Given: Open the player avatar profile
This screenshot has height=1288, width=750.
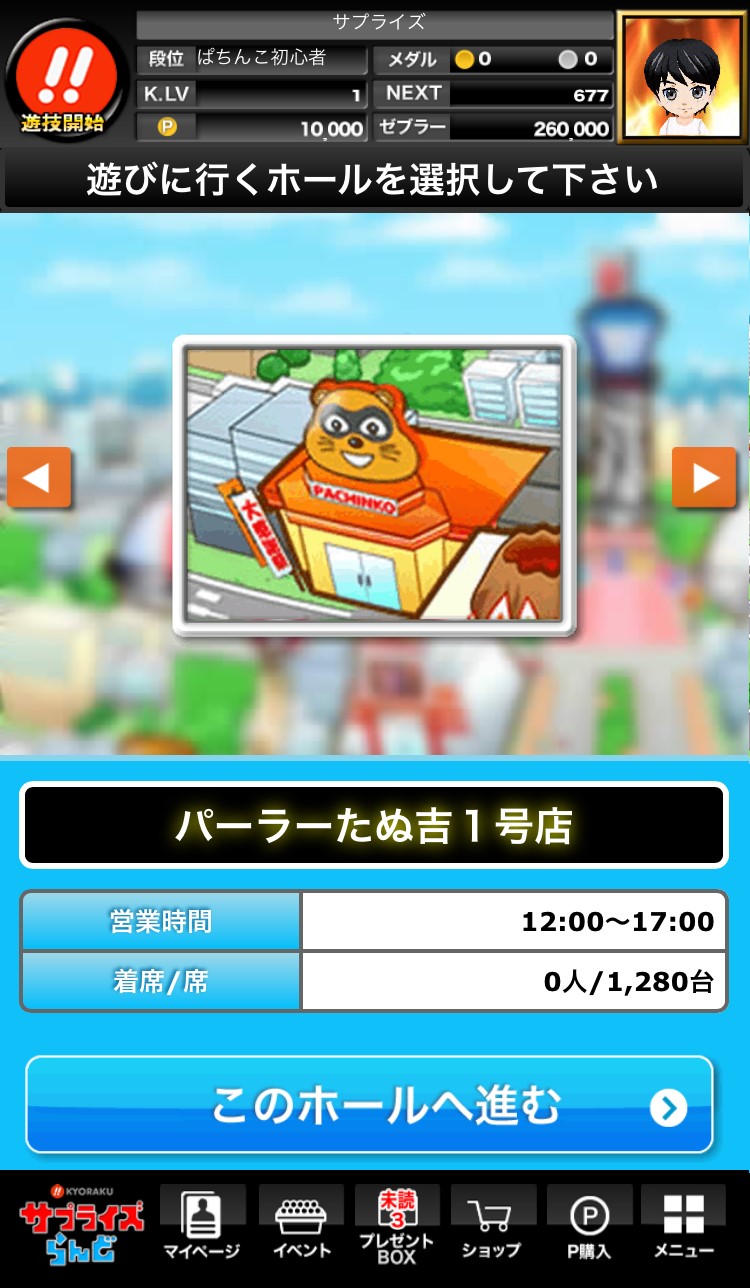Looking at the screenshot, I should coord(682,78).
